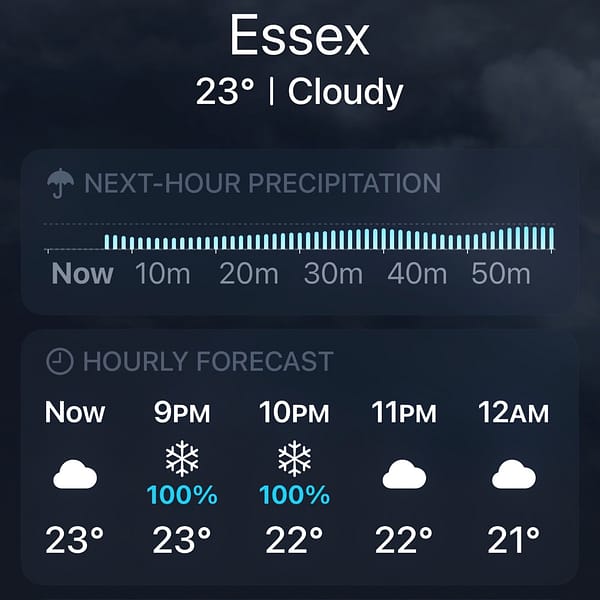View the 11PM cloudy forecast entry
This screenshot has height=600, width=600.
click(404, 476)
